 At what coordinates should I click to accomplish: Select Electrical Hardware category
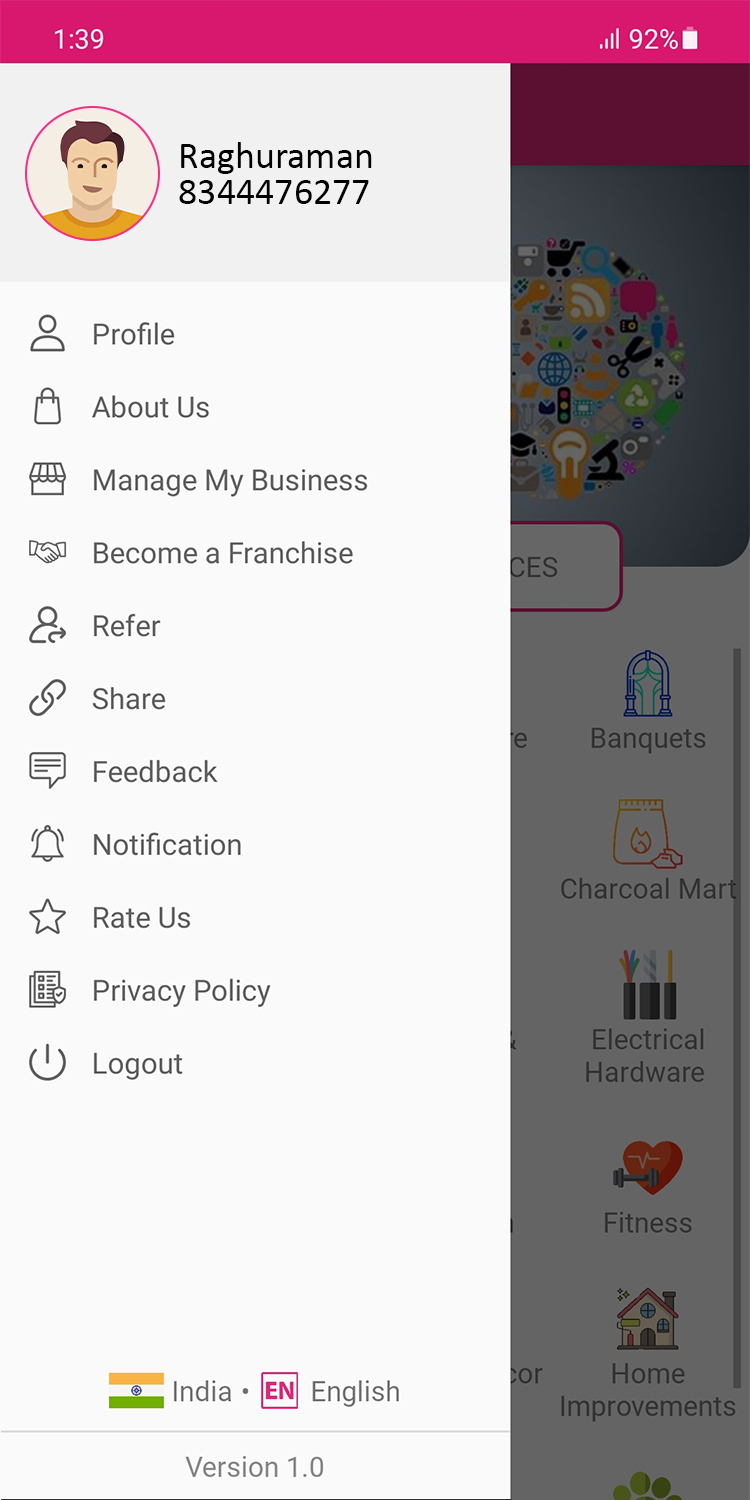(x=647, y=1015)
